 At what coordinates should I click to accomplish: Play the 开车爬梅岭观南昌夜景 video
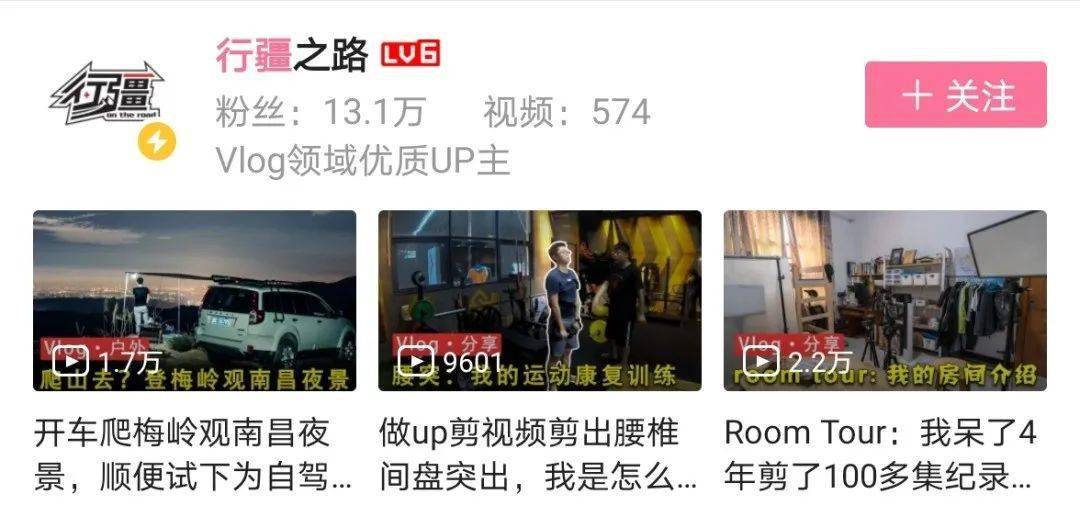[x=194, y=300]
